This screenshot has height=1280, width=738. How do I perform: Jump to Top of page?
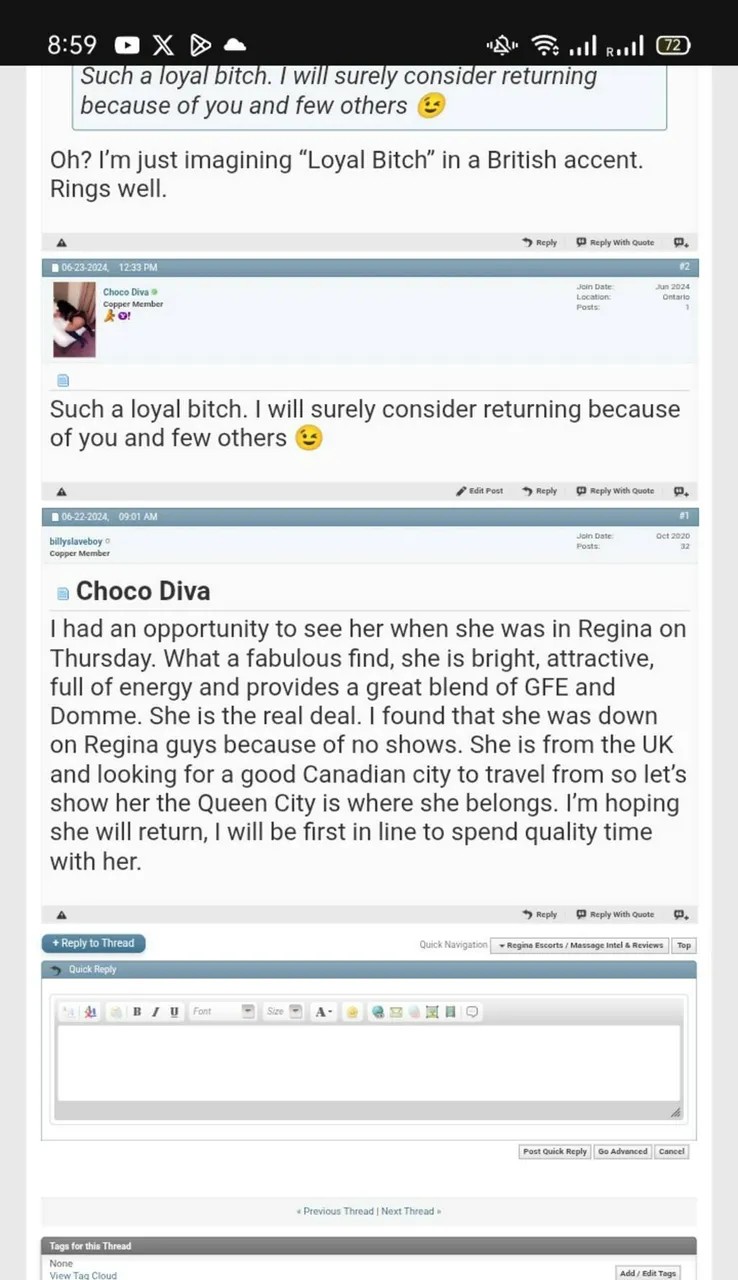pos(684,945)
